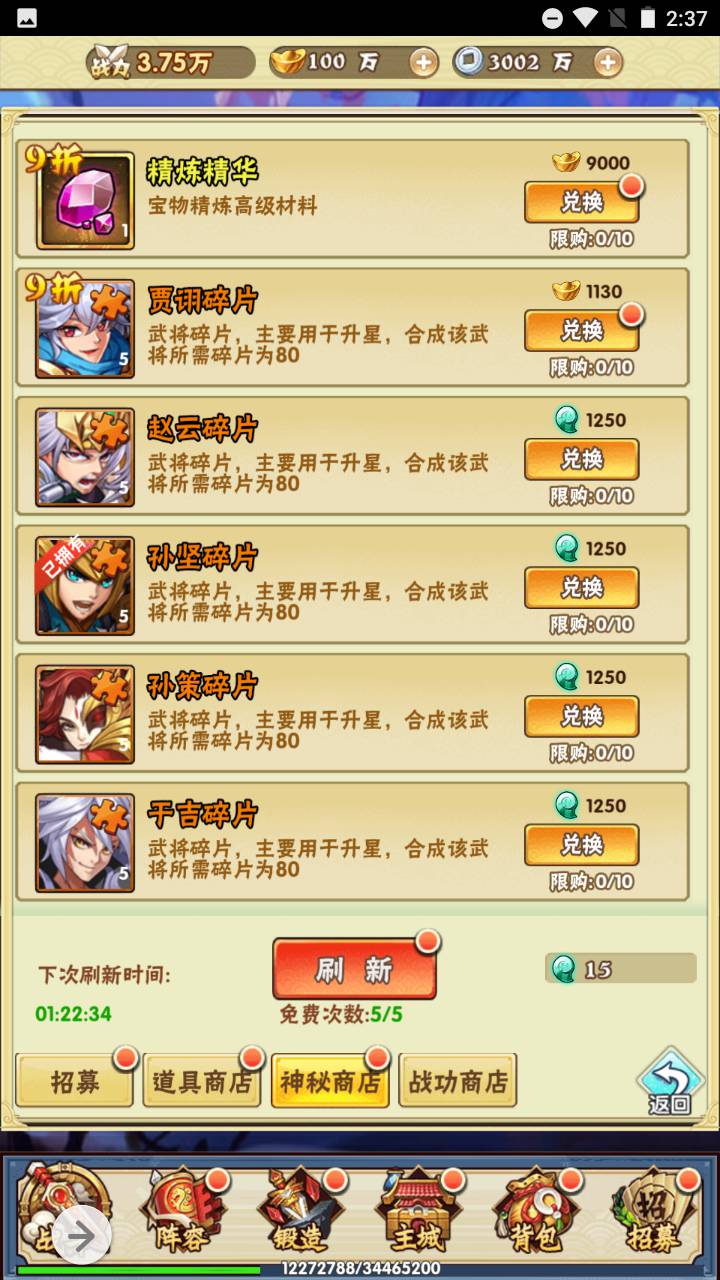Switch to the 招募 shop tab

click(x=75, y=1081)
